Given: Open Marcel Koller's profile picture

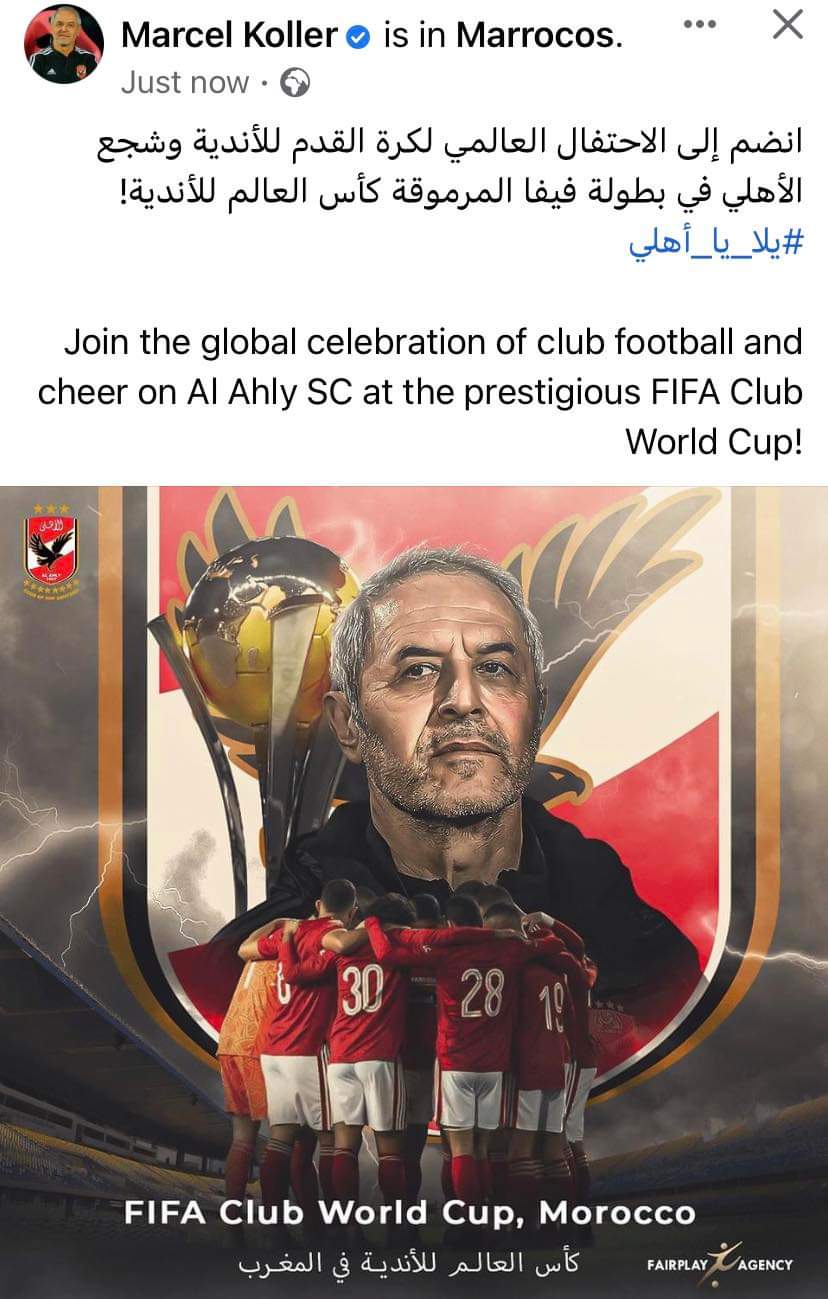Looking at the screenshot, I should click(x=63, y=44).
